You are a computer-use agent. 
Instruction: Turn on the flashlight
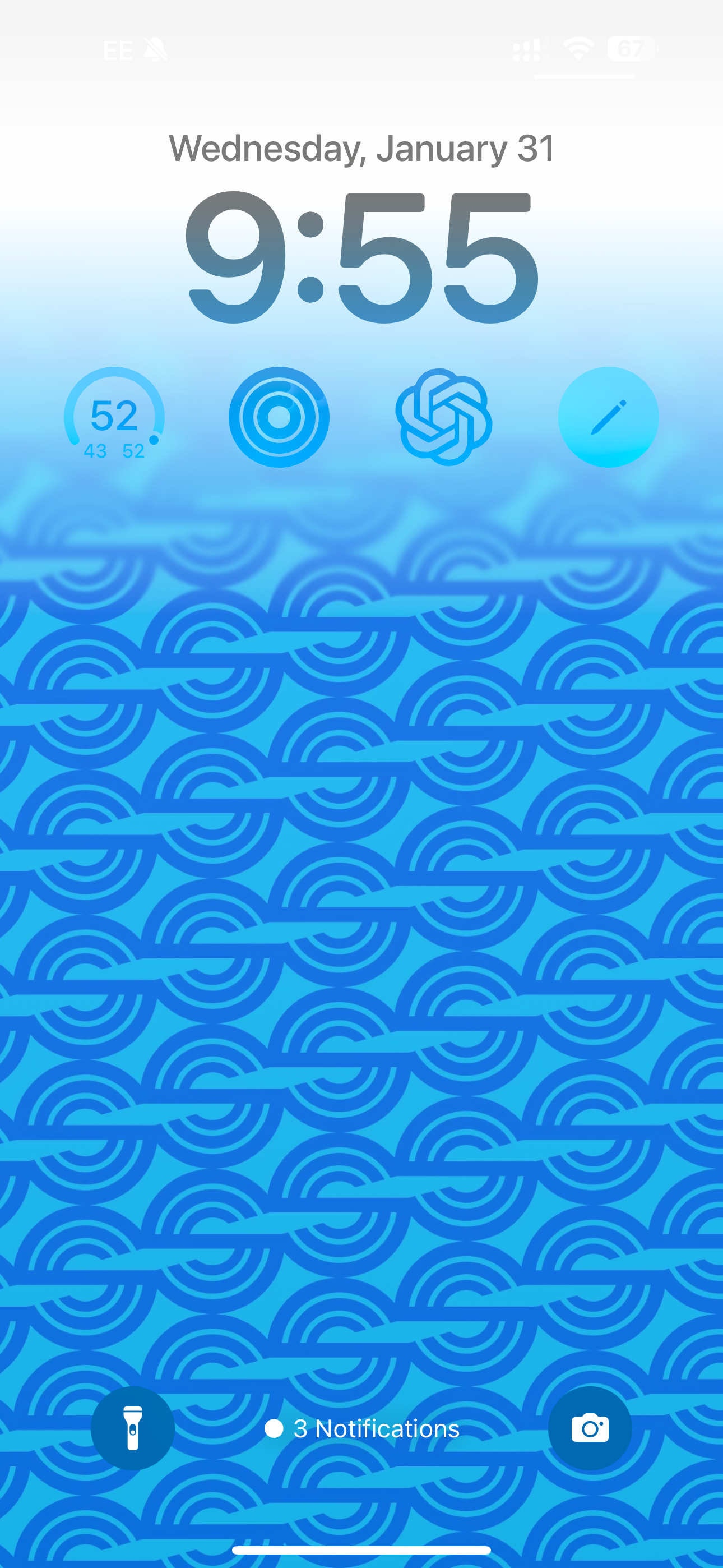tap(133, 1428)
